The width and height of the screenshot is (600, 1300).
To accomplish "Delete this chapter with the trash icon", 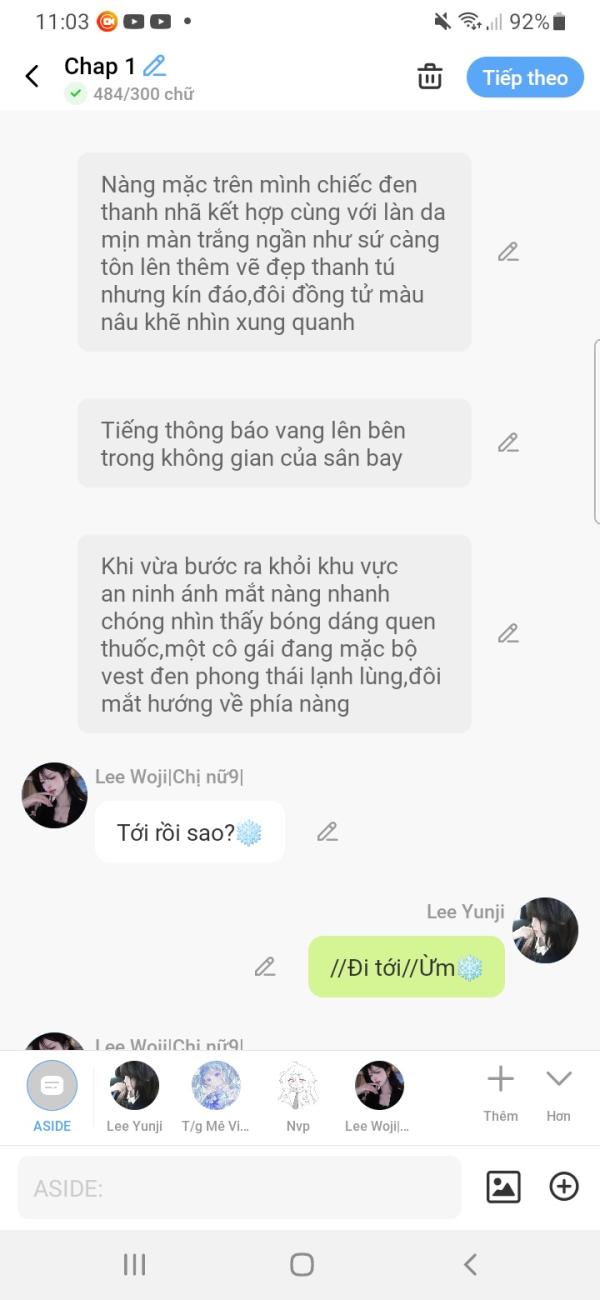I will point(430,77).
